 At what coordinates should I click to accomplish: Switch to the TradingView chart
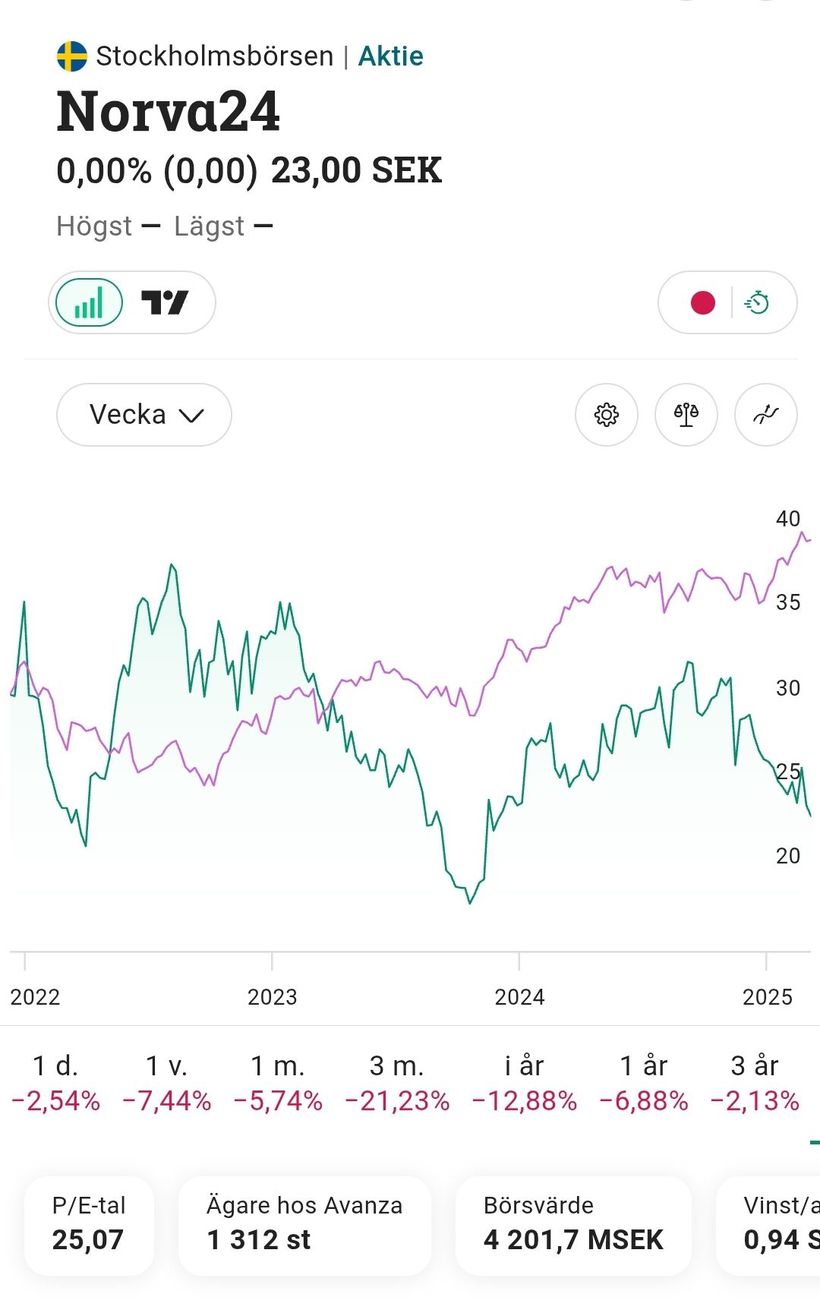[165, 302]
